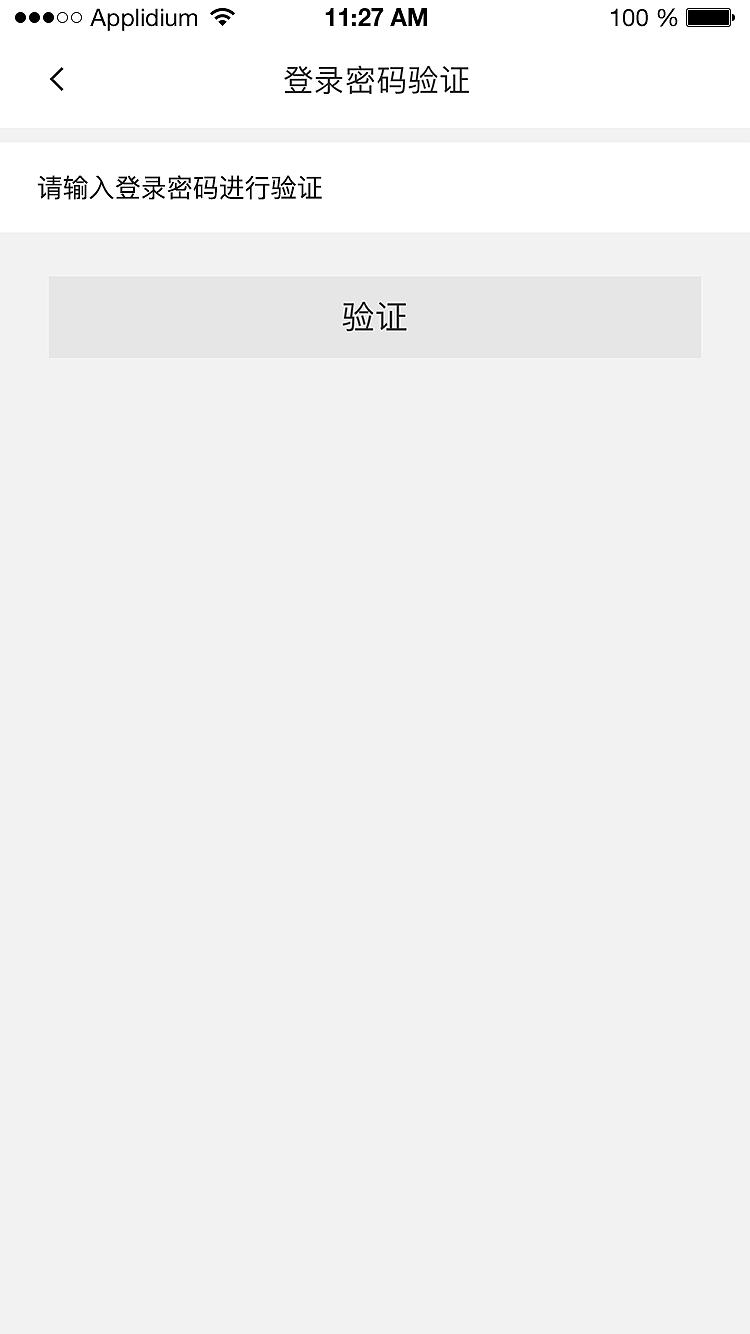The width and height of the screenshot is (750, 1334).
Task: Go back using the top-left arrow
Action: click(x=57, y=79)
